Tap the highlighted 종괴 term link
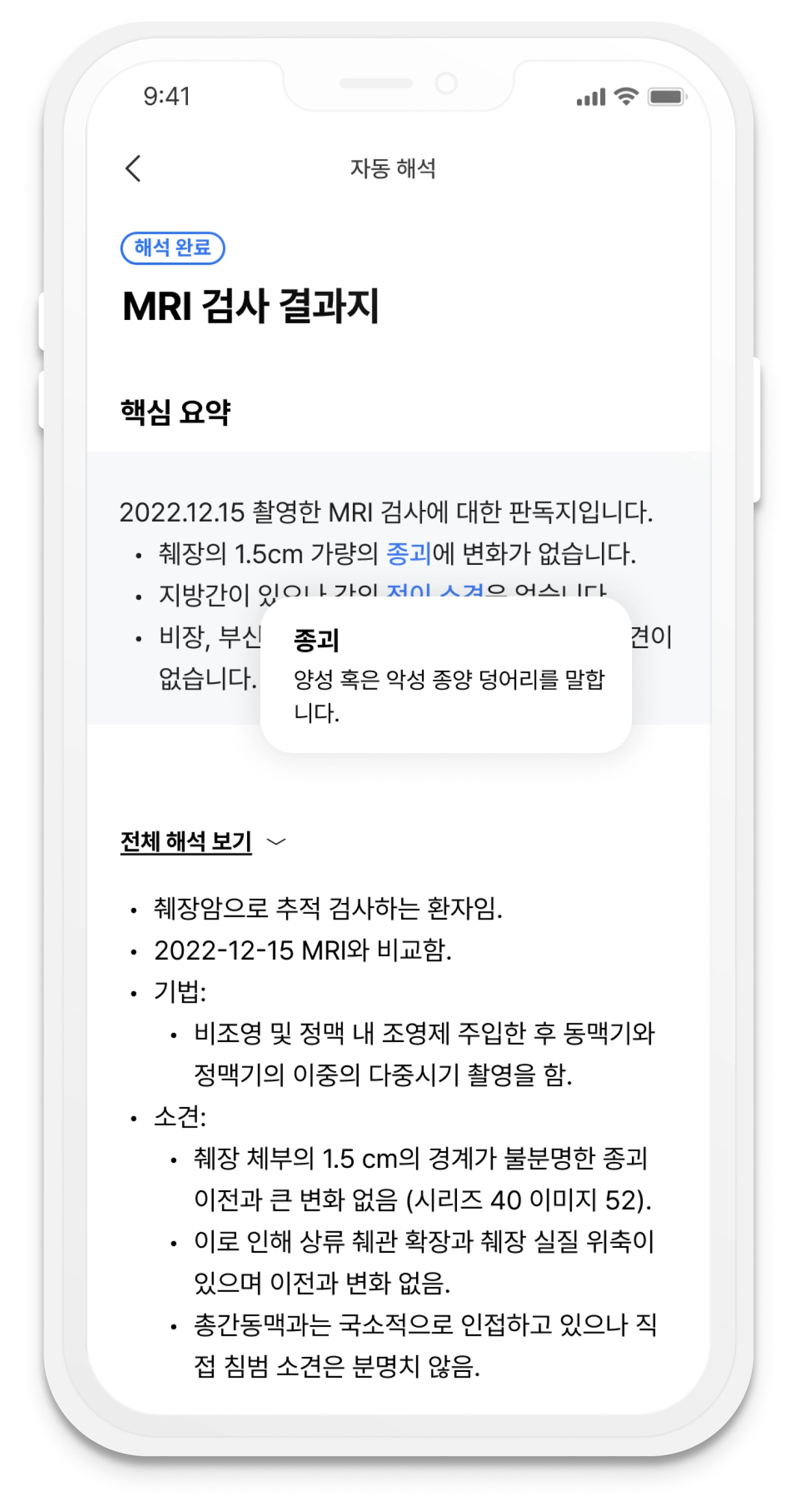 click(x=409, y=554)
